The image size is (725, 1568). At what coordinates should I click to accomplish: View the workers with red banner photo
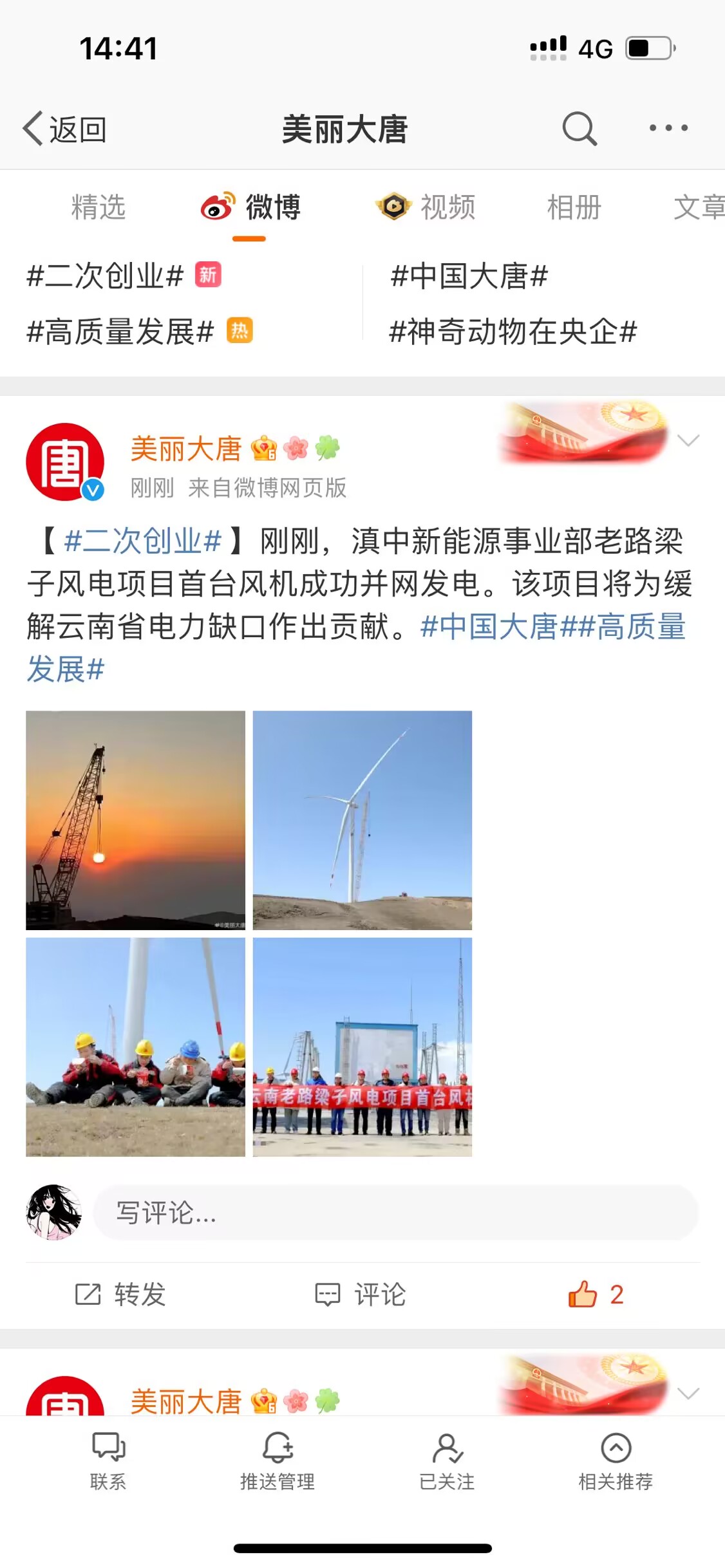click(362, 1047)
